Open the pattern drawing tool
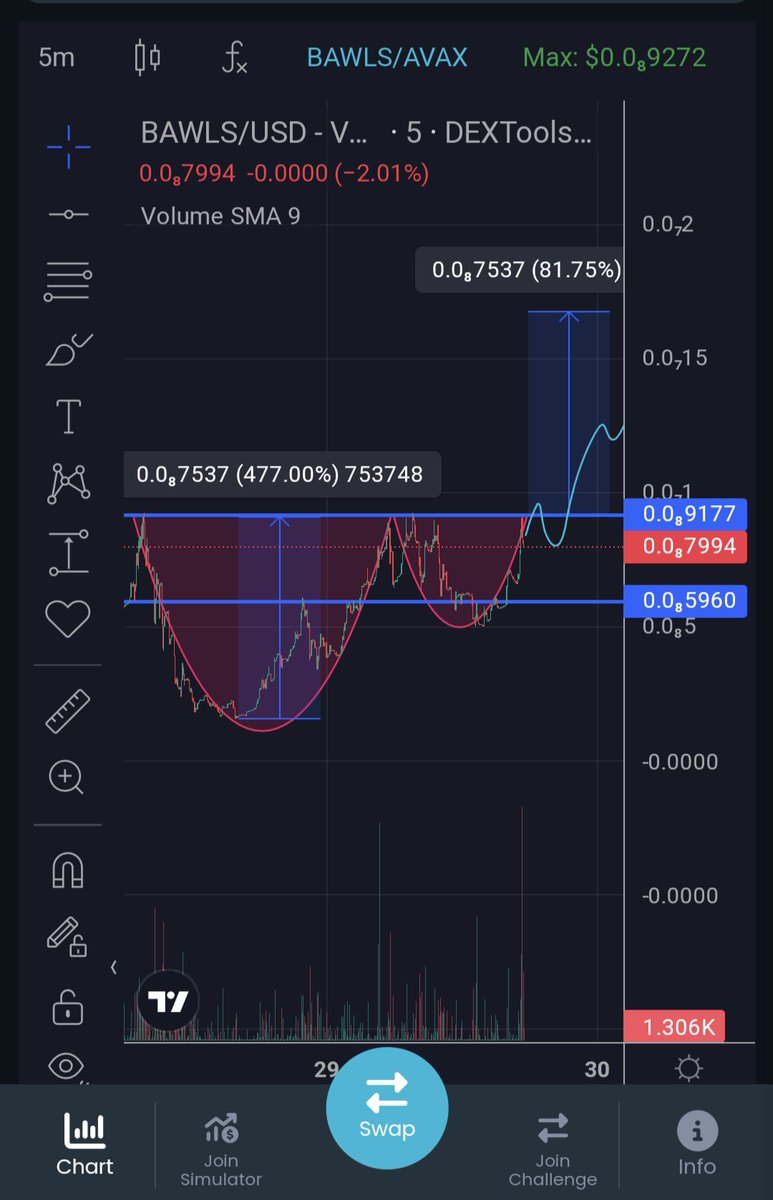 (x=68, y=484)
